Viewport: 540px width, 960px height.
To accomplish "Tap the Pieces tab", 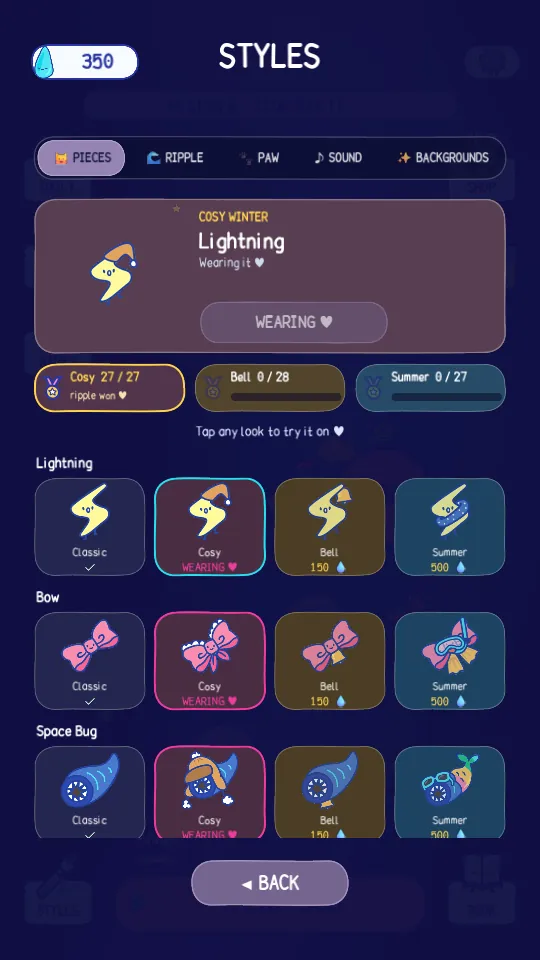I will (81, 158).
